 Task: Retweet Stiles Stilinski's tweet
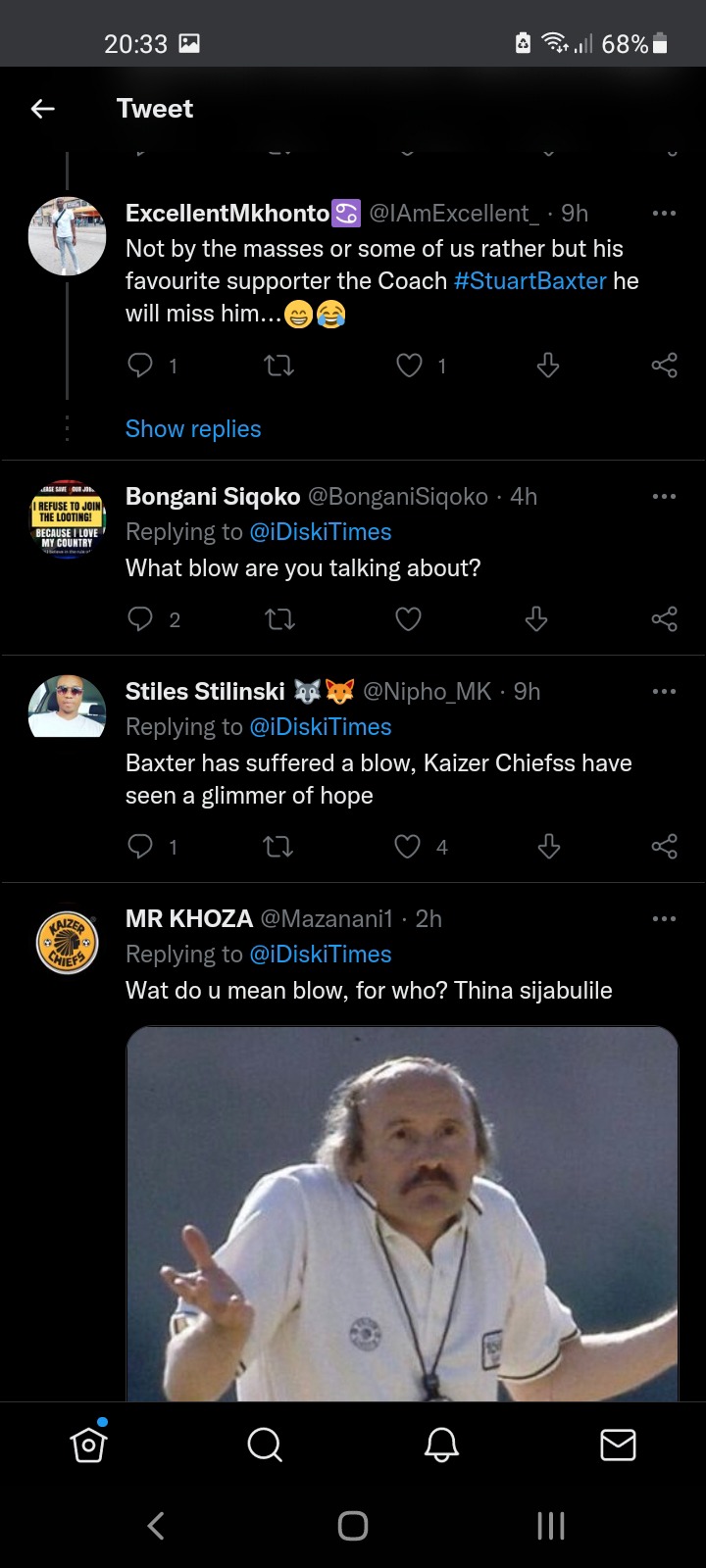click(278, 846)
